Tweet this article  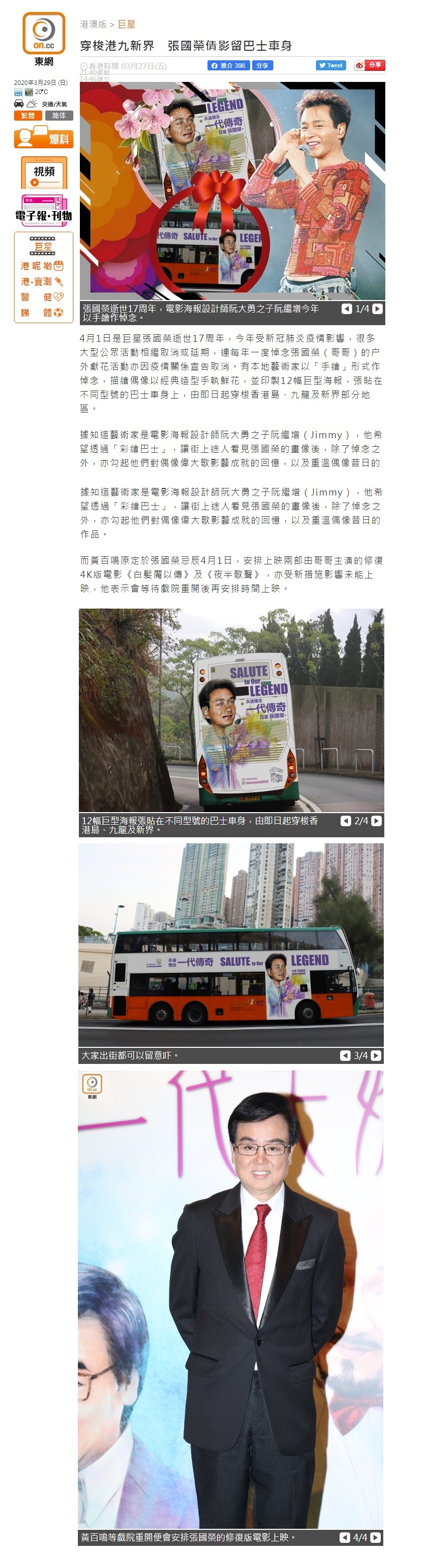point(330,65)
